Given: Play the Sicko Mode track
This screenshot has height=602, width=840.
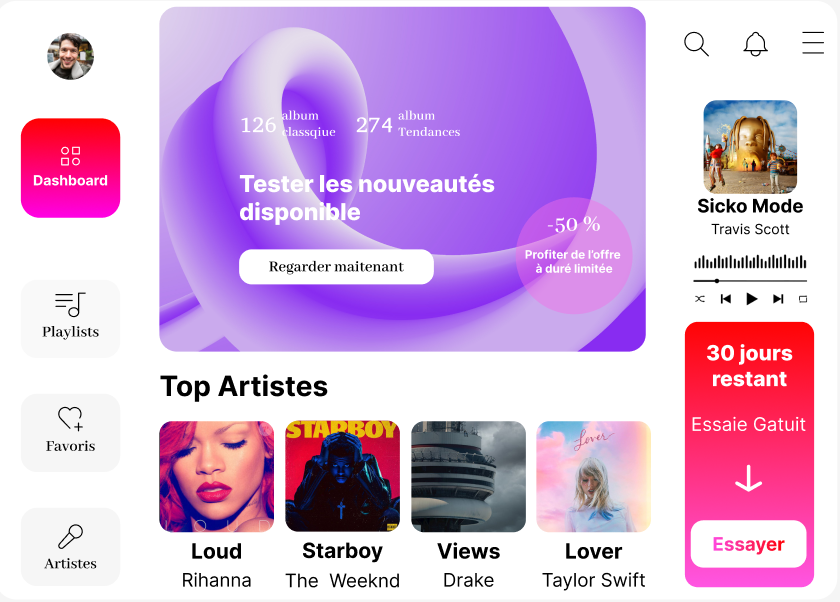Looking at the screenshot, I should (752, 299).
